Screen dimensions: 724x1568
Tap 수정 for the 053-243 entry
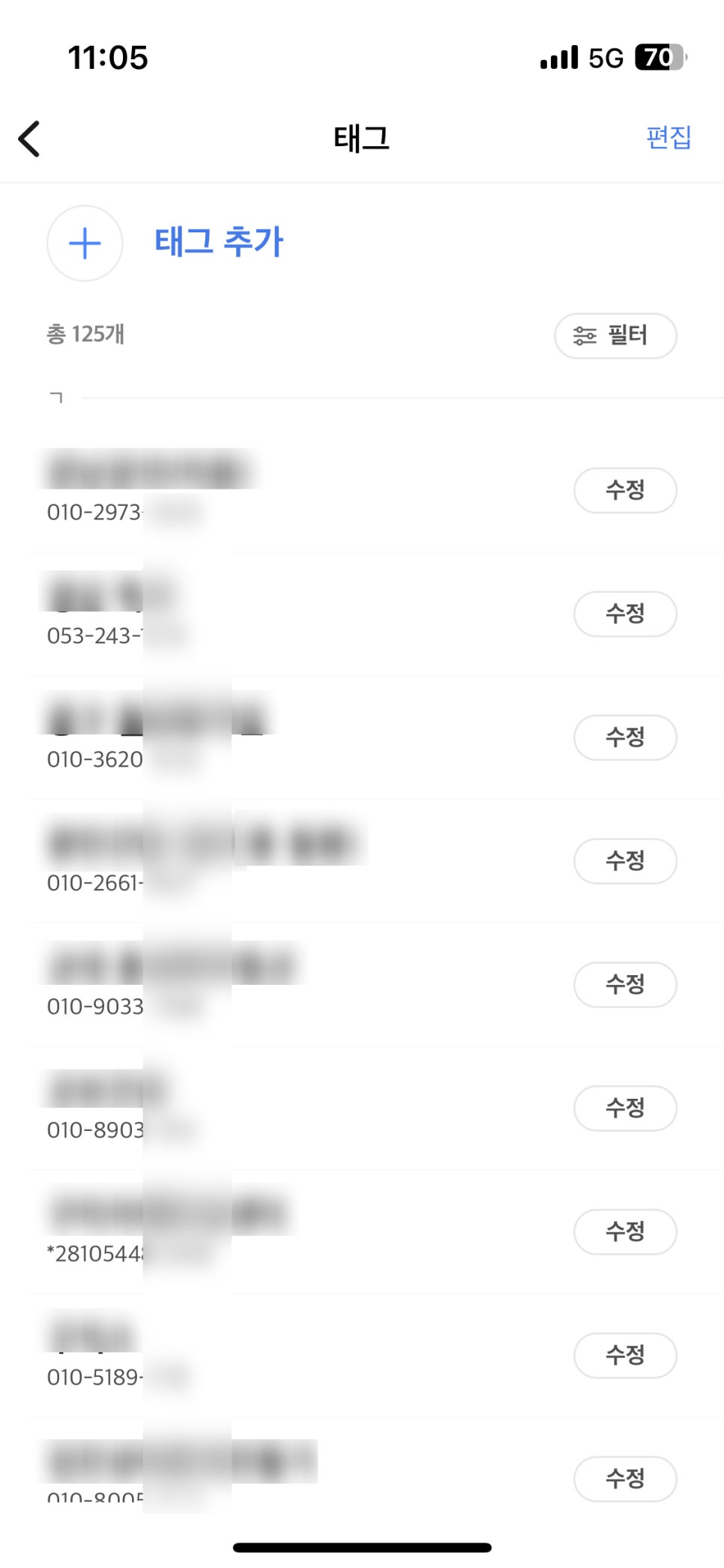(625, 615)
